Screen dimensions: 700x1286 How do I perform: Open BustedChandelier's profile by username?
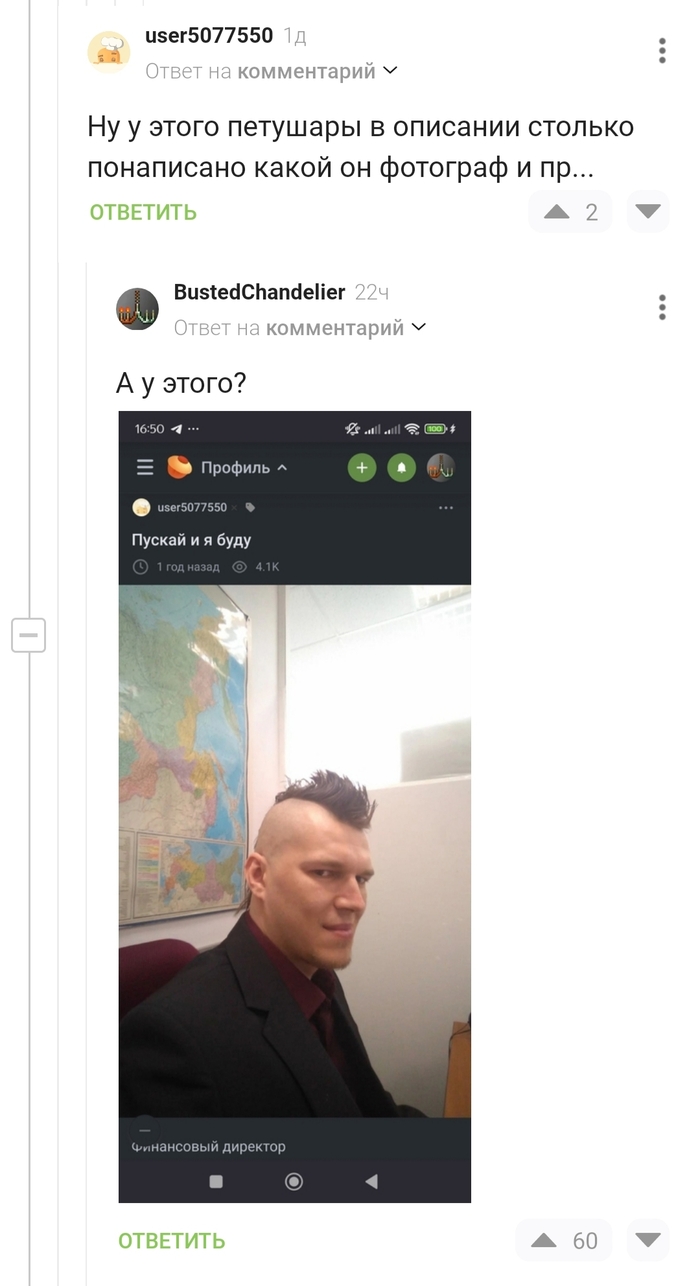pos(259,292)
